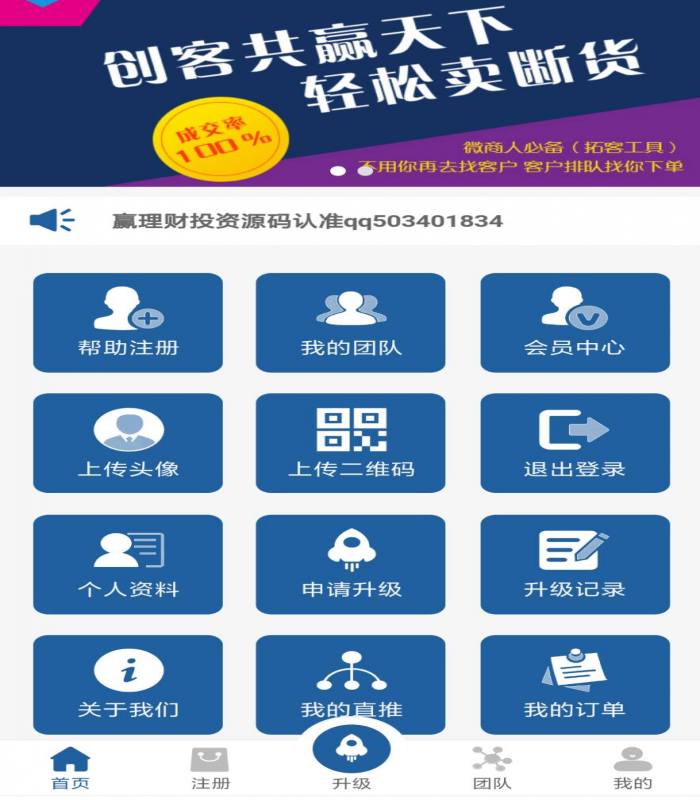700x800 pixels.
Task: Open 我的直推 tile
Action: coord(351,684)
